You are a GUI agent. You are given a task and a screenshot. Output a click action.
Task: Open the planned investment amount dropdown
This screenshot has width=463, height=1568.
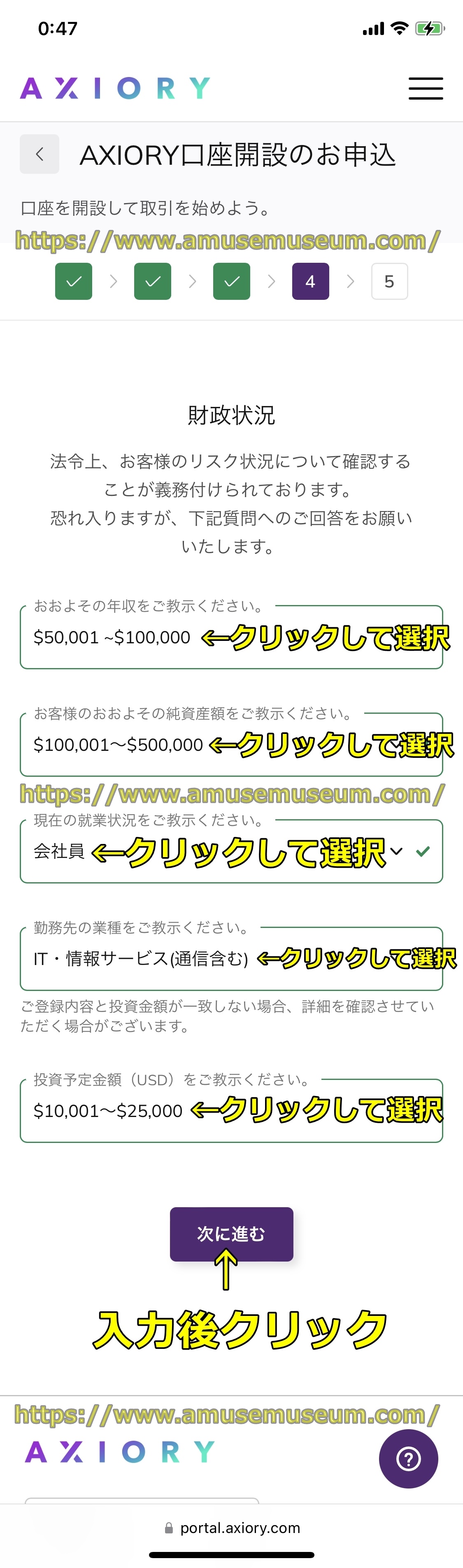click(x=231, y=1111)
